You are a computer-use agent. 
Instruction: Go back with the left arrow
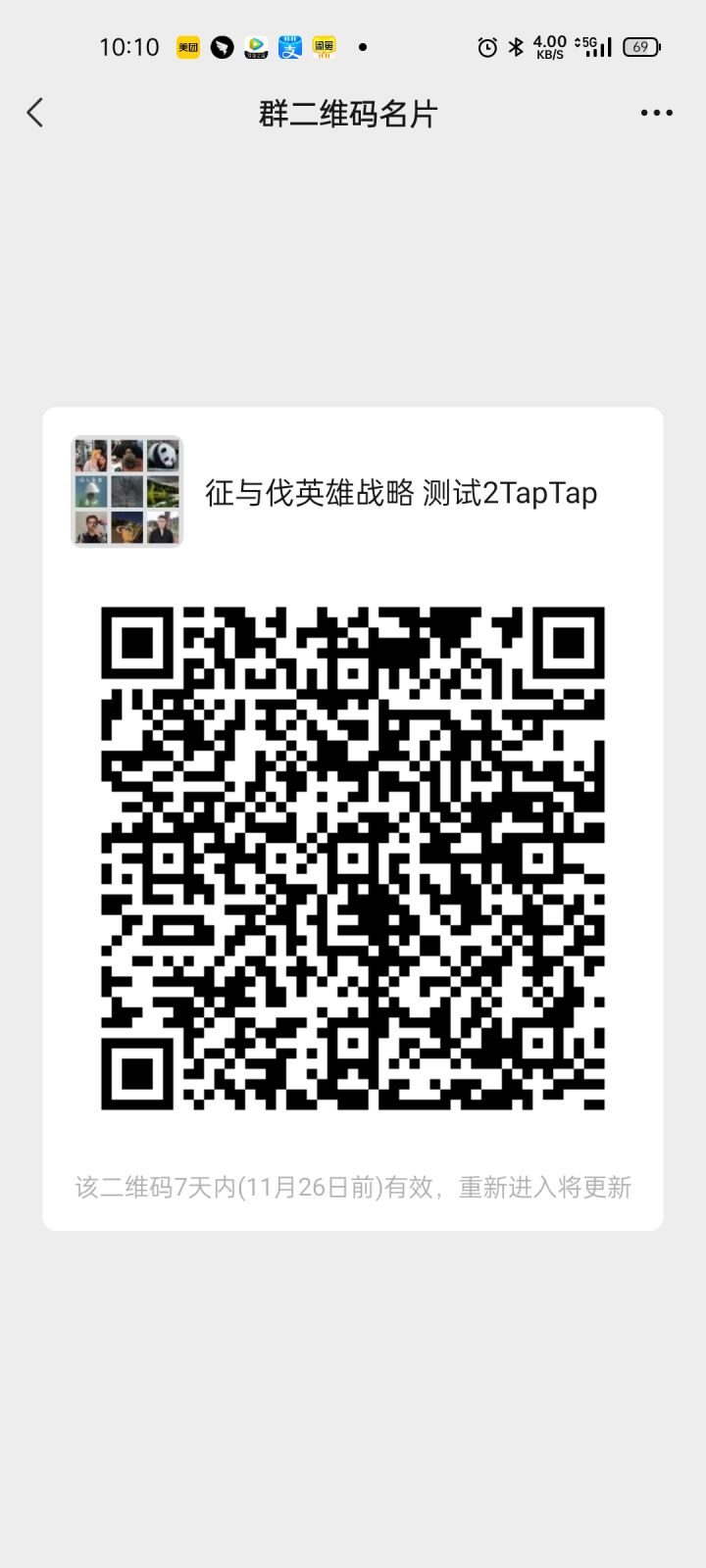(x=35, y=113)
